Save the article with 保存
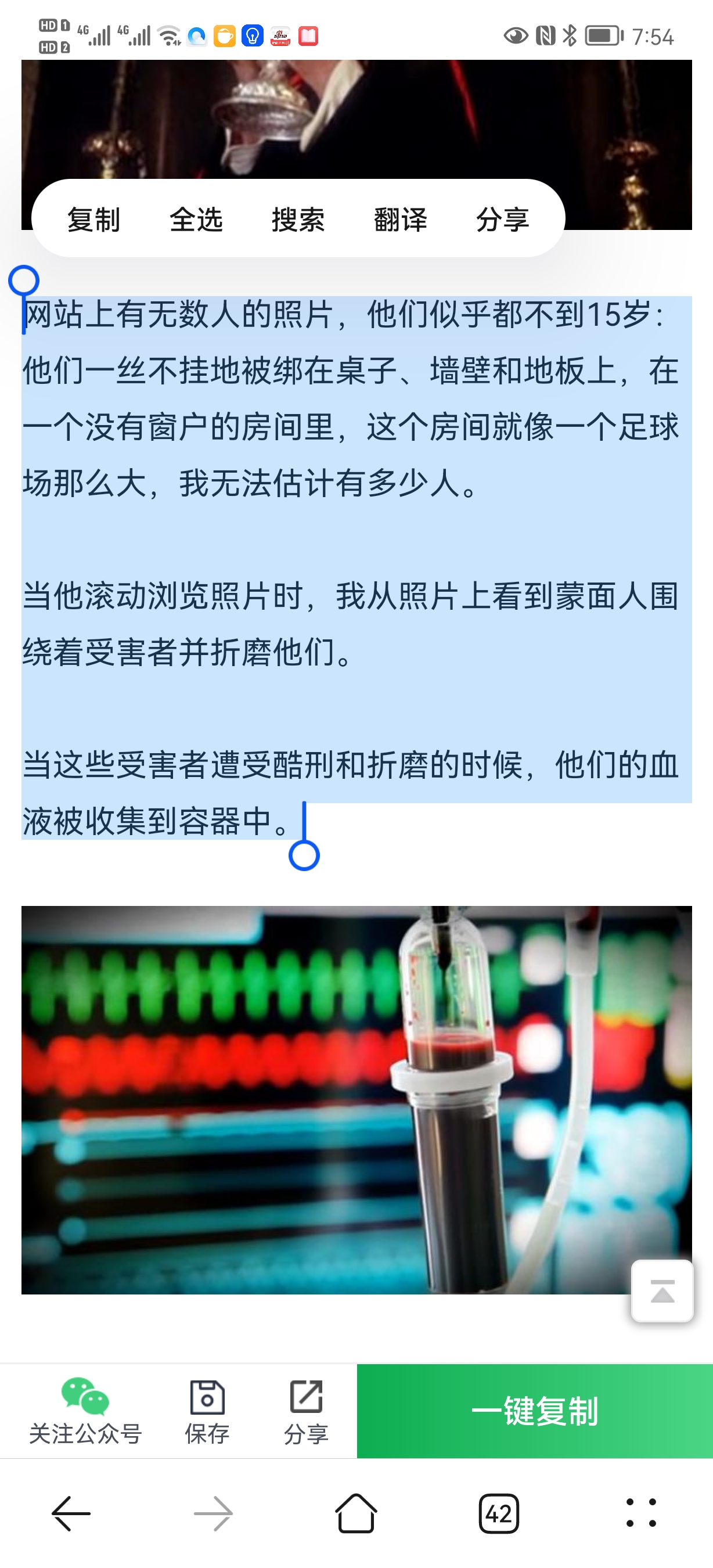Image resolution: width=713 pixels, height=1568 pixels. (x=207, y=1411)
